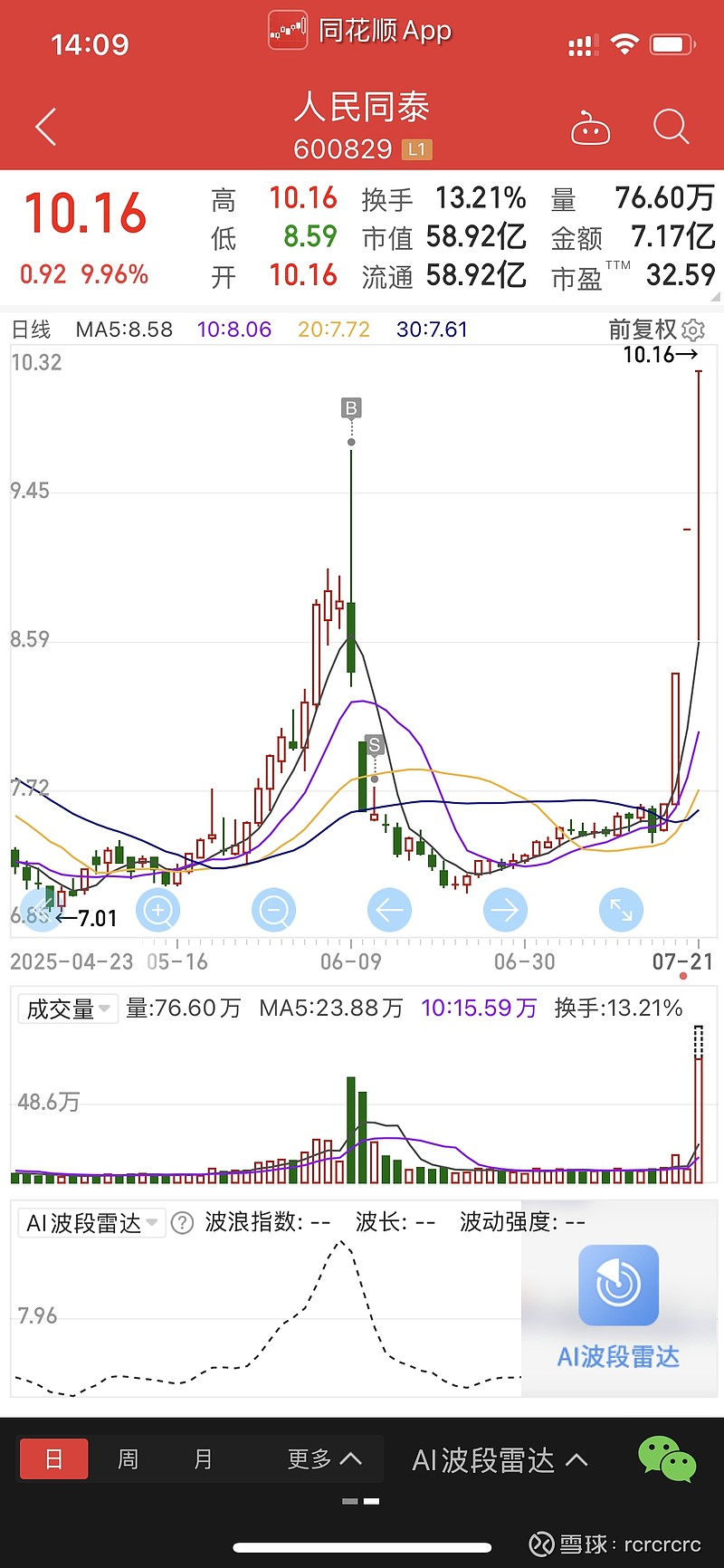
Task: Open the AI波段雷达 indicator dropdown
Action: click(91, 1223)
